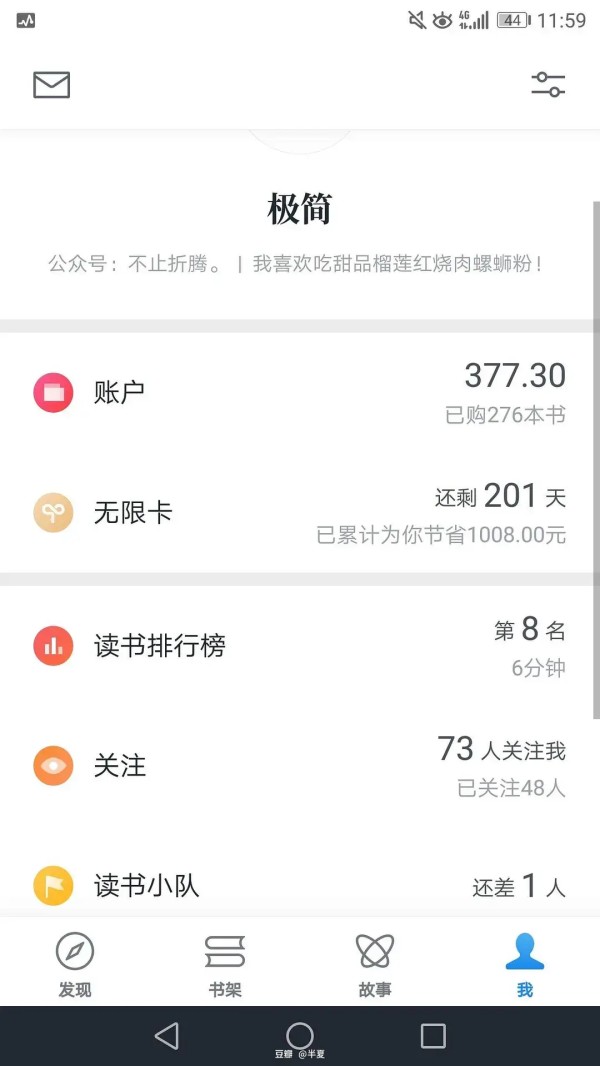The width and height of the screenshot is (600, 1066).
Task: Open the mail inbox icon
Action: pos(52,85)
